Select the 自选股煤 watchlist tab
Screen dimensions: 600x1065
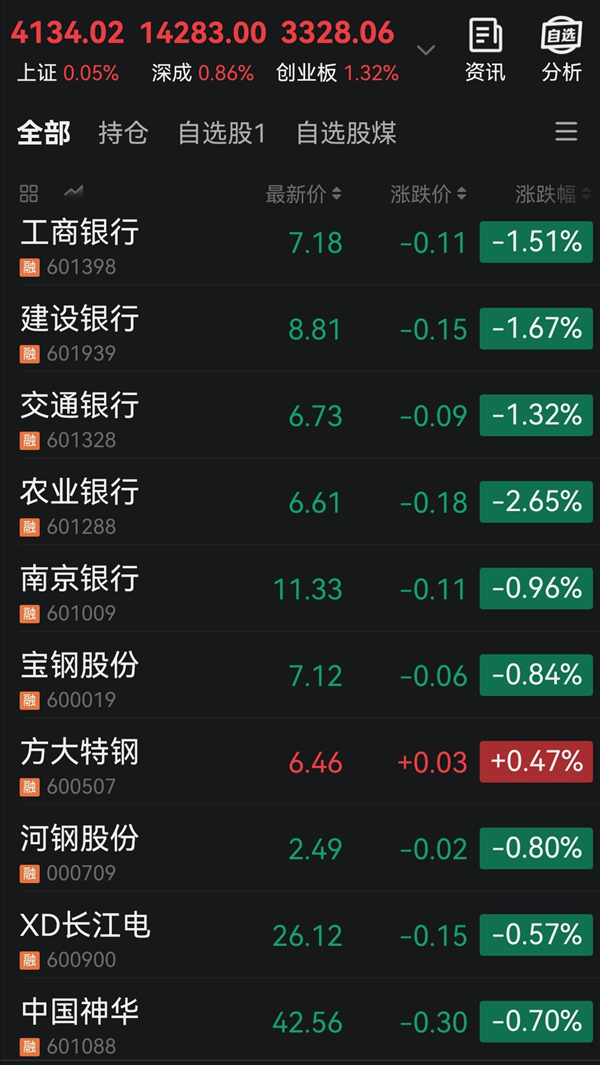pyautogui.click(x=346, y=133)
